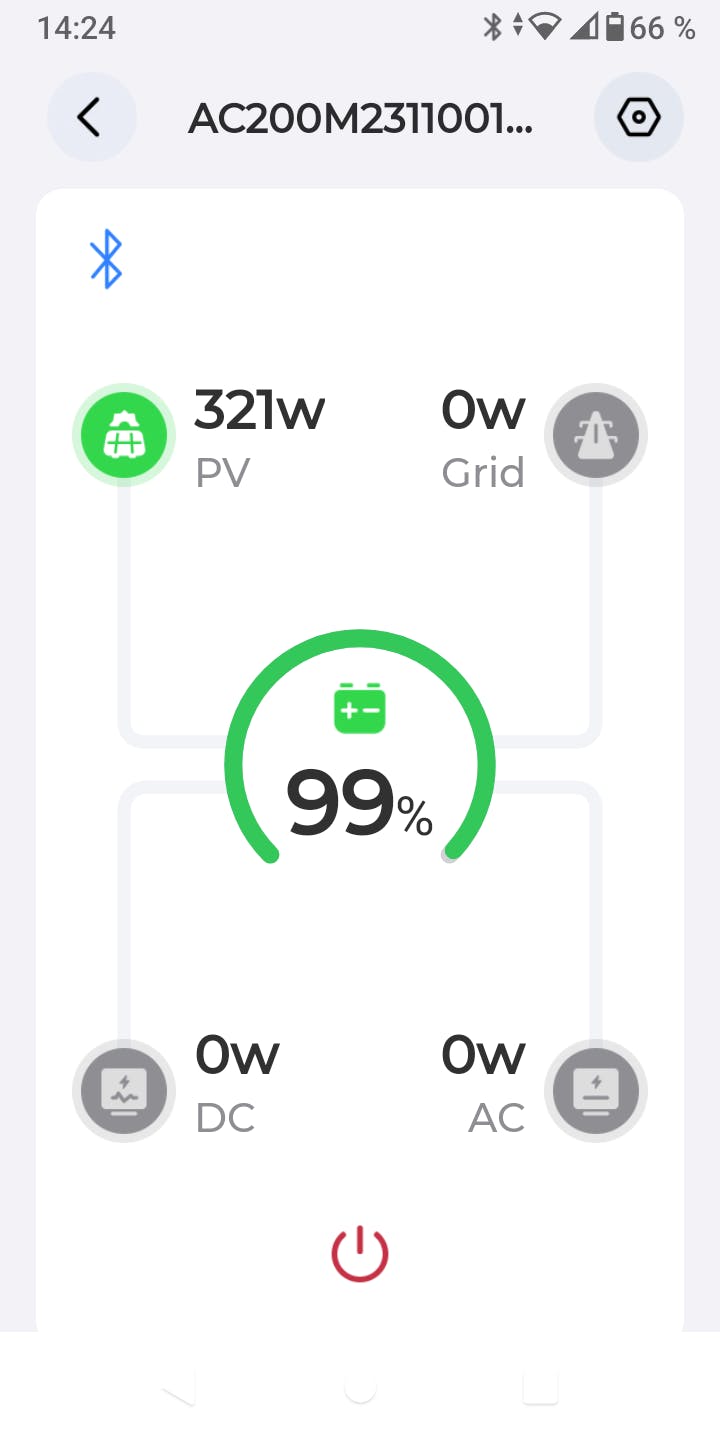Tap the system home button

point(360,1386)
